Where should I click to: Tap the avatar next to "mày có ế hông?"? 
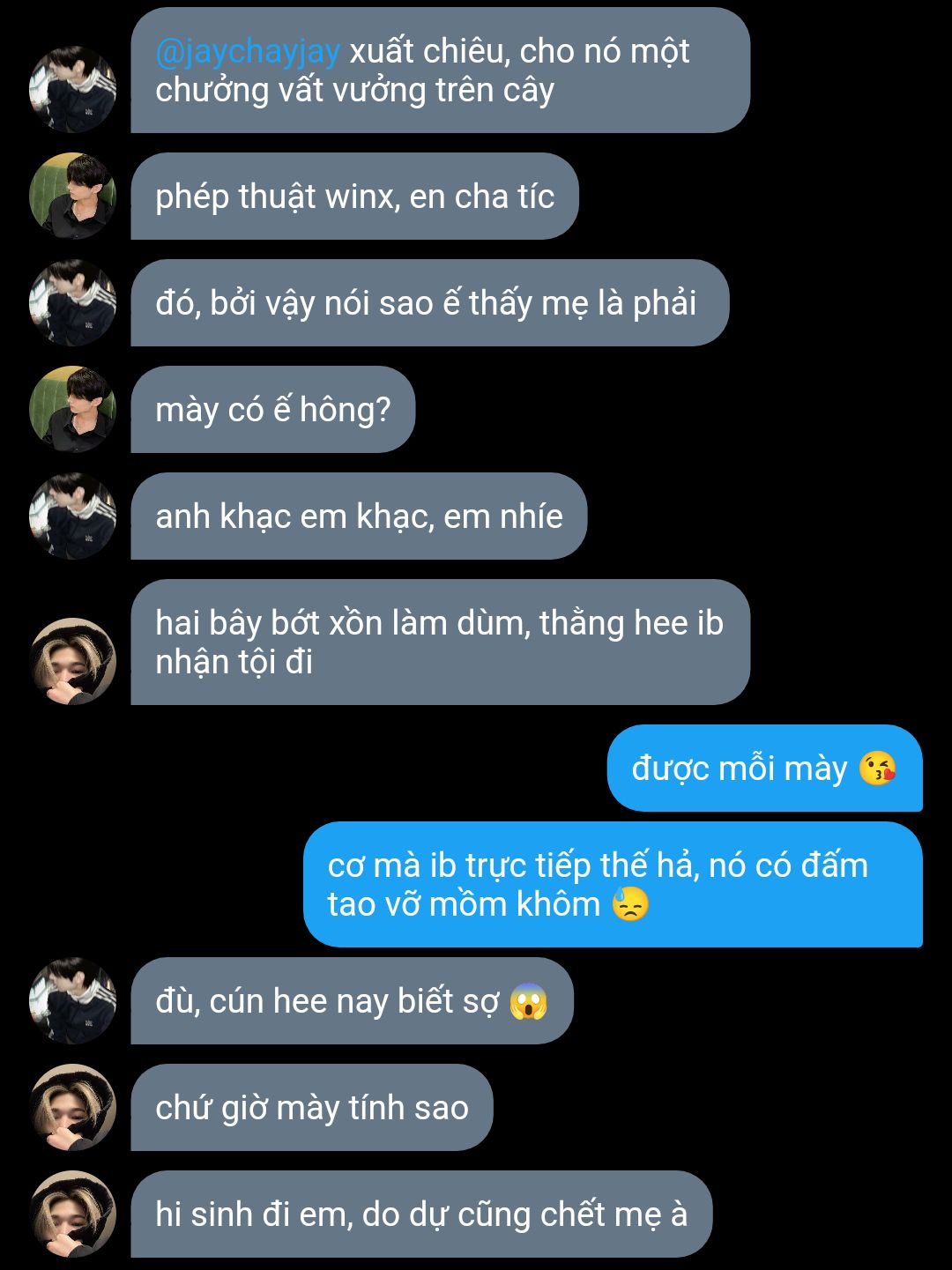click(73, 409)
